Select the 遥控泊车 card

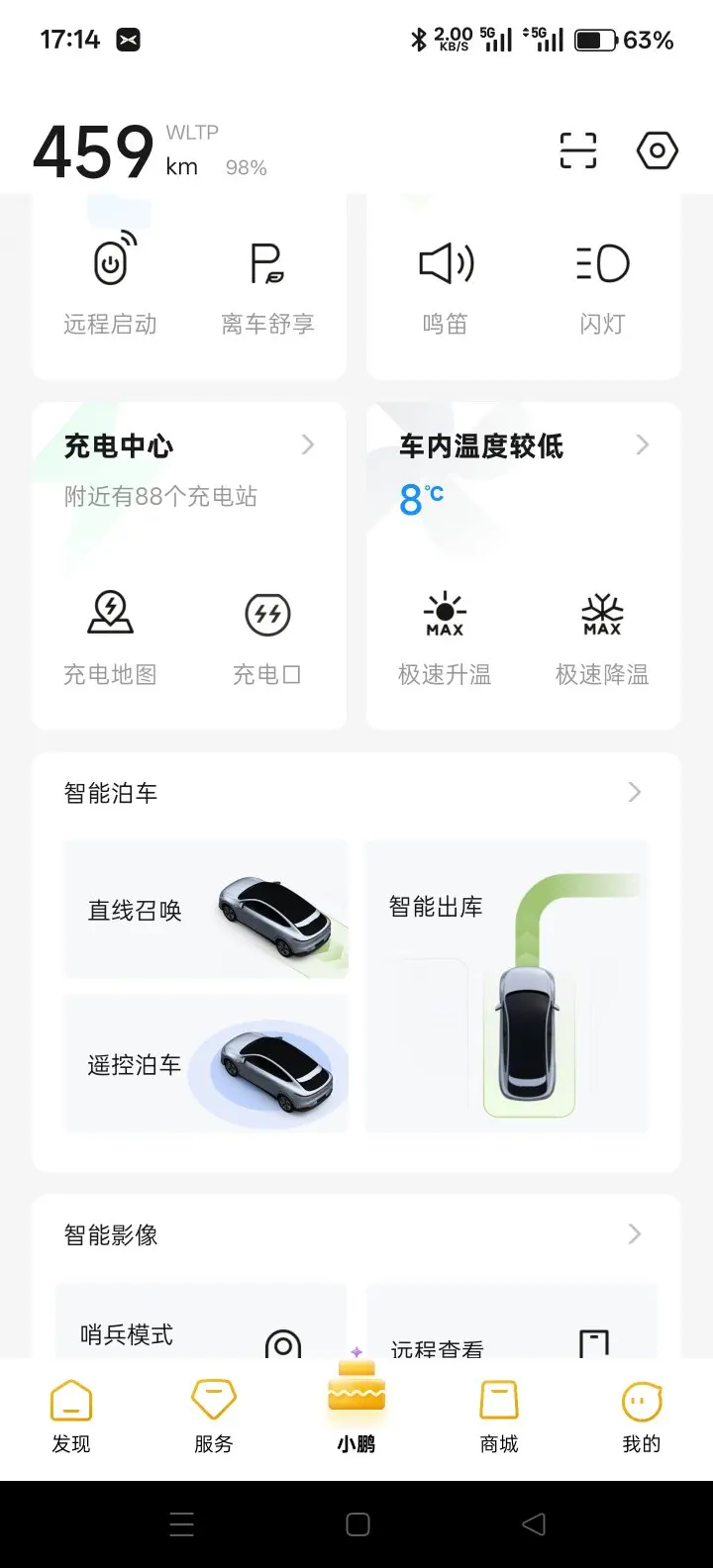(x=206, y=1064)
